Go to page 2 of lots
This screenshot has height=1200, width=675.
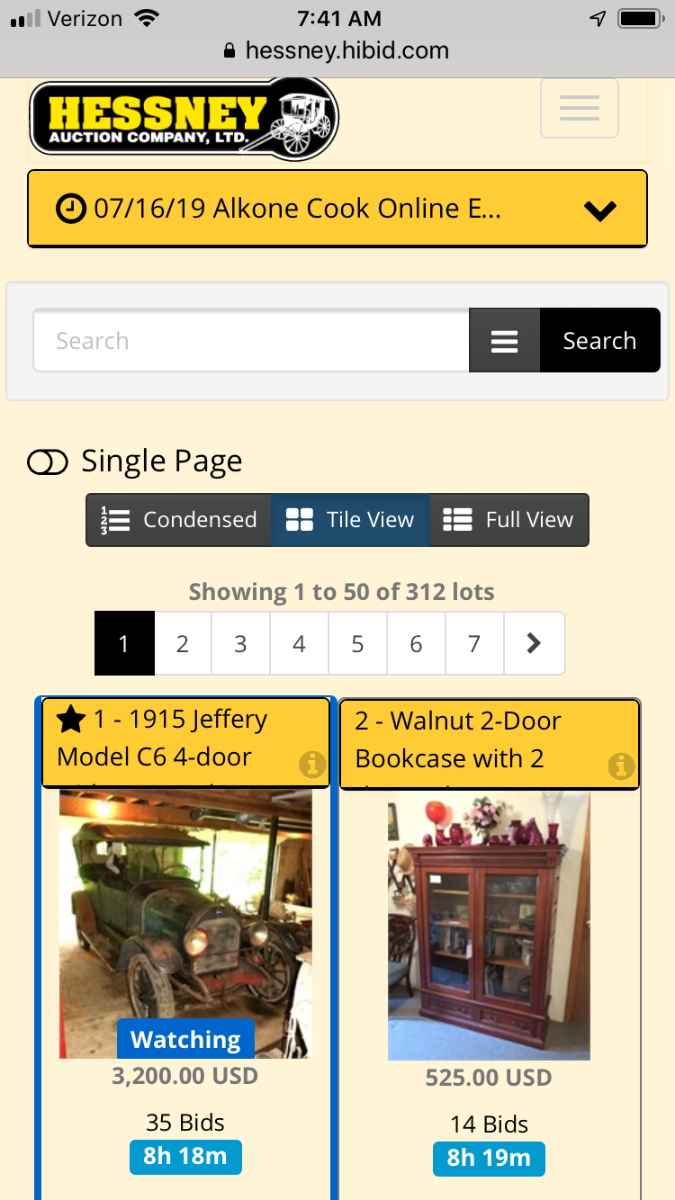coord(182,643)
